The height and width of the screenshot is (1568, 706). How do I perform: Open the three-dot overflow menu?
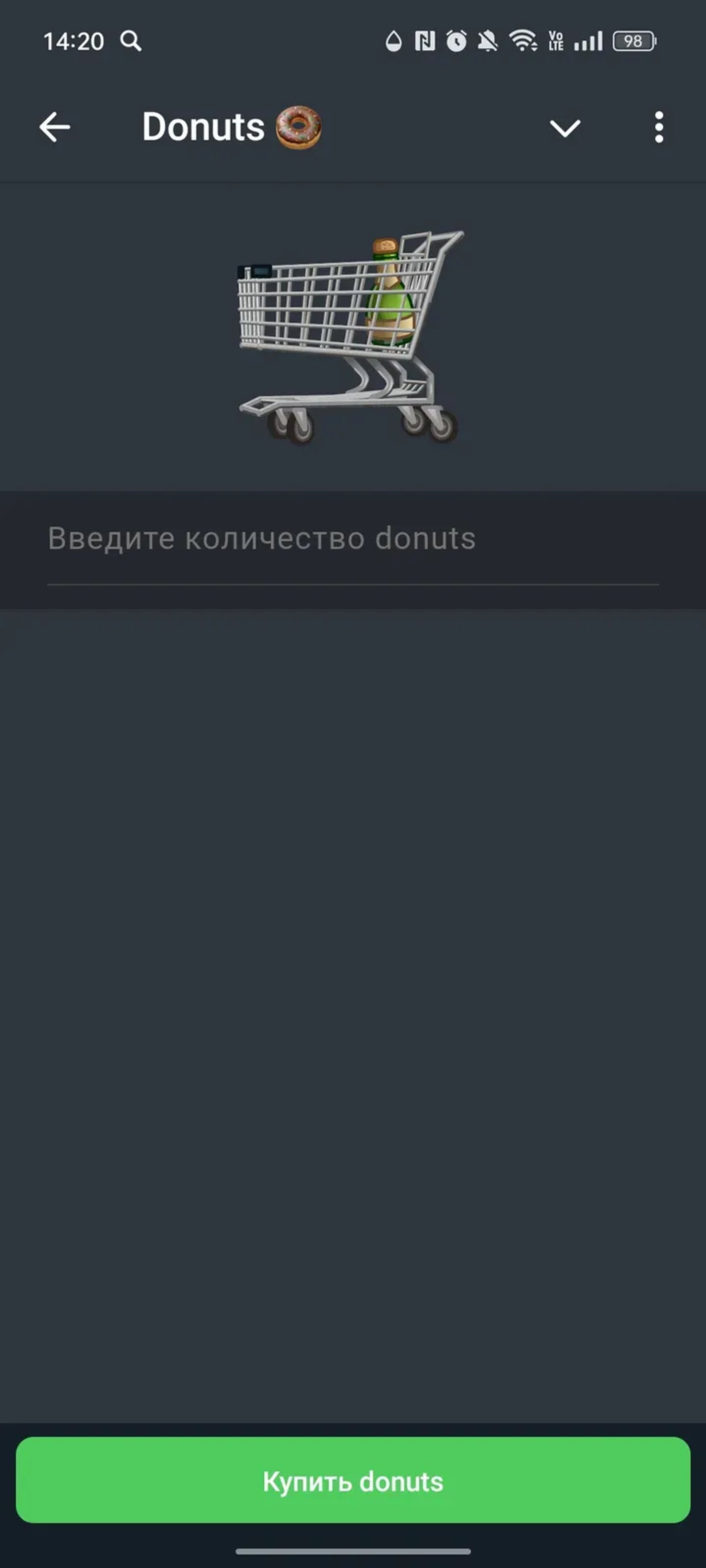[x=660, y=127]
